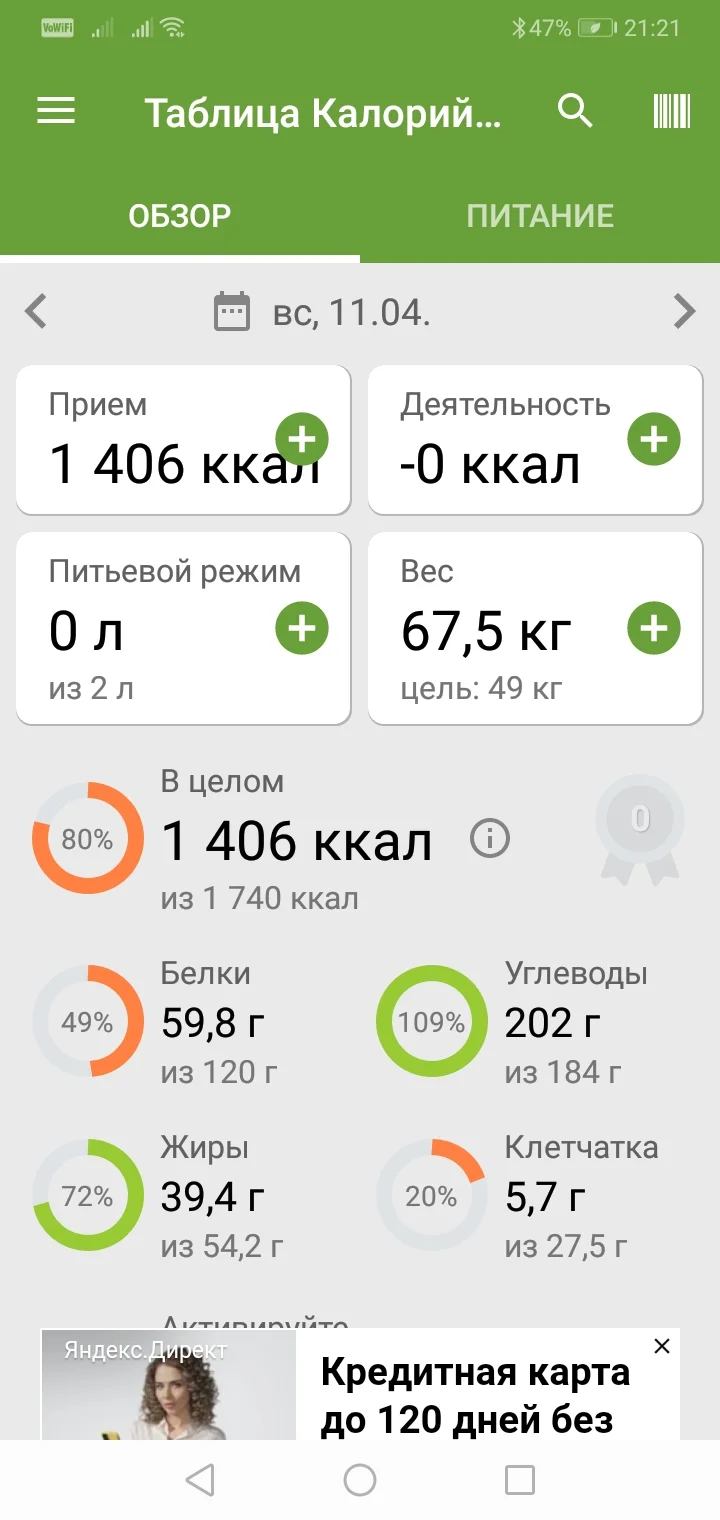720x1520 pixels.
Task: Open the calendar icon next to the date
Action: (232, 311)
